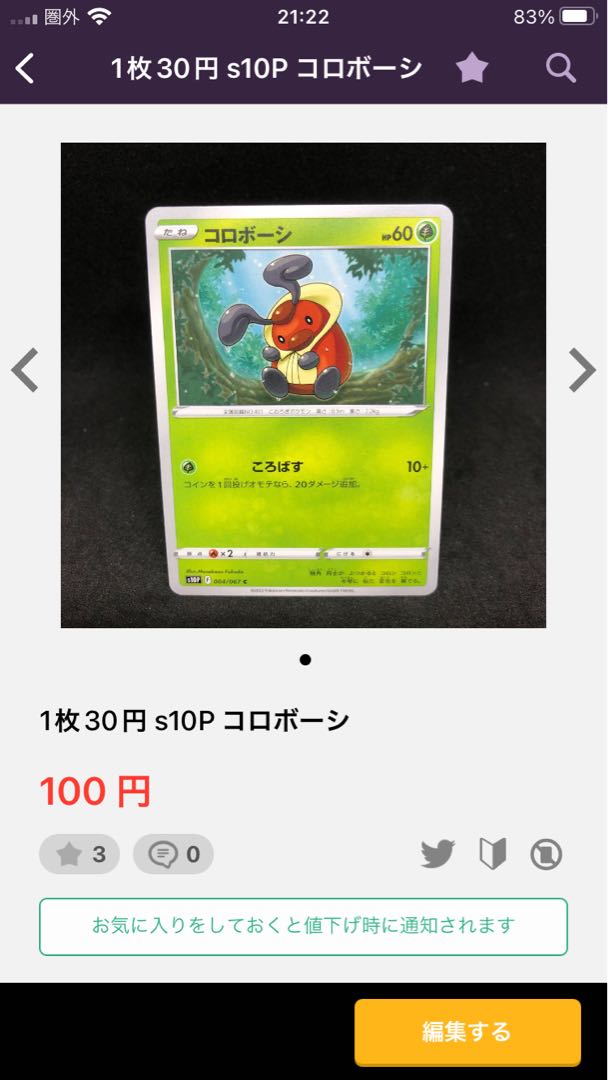Open the コロボーシ card photo

(x=303, y=385)
